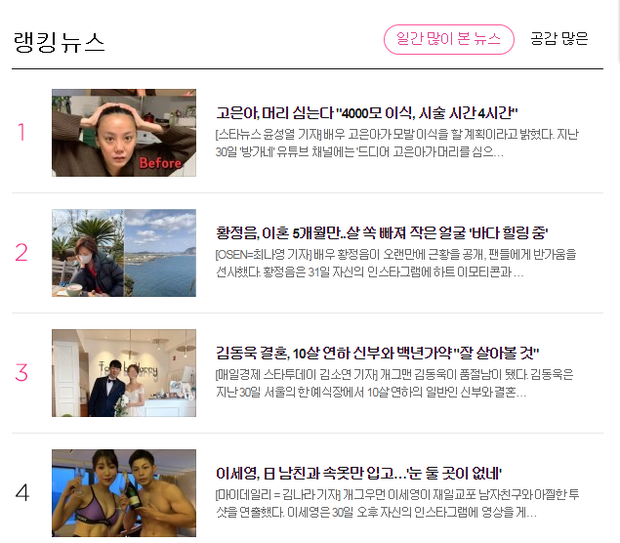Select the 일간 많이 본 뉴스 tab
This screenshot has height=543, width=620.
coord(448,39)
